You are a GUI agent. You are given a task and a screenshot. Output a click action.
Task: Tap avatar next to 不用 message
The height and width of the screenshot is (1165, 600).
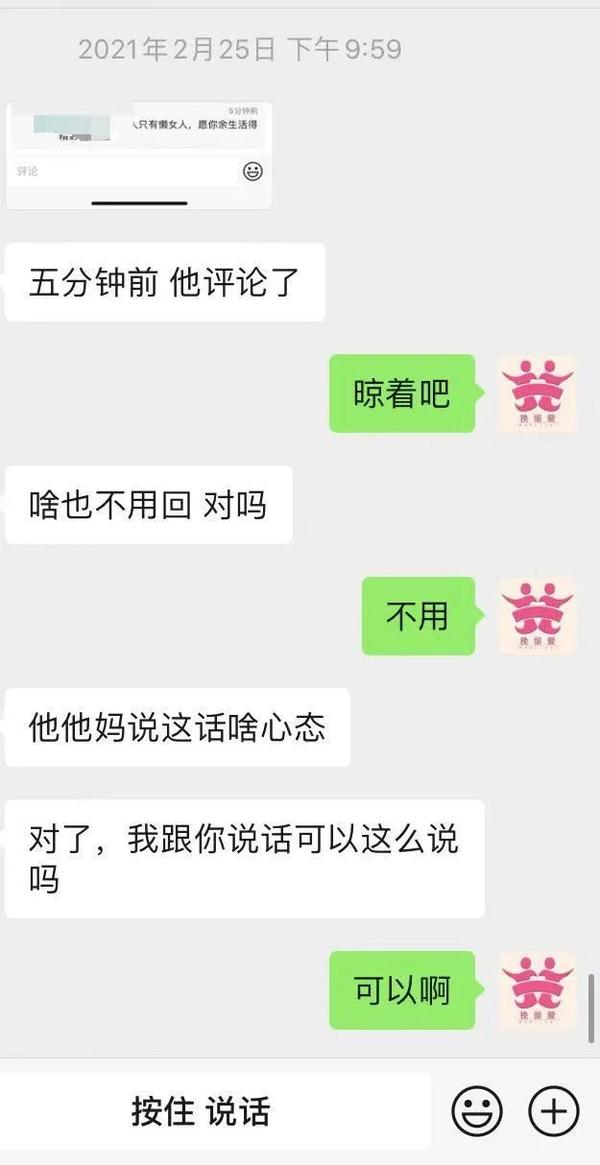(538, 616)
